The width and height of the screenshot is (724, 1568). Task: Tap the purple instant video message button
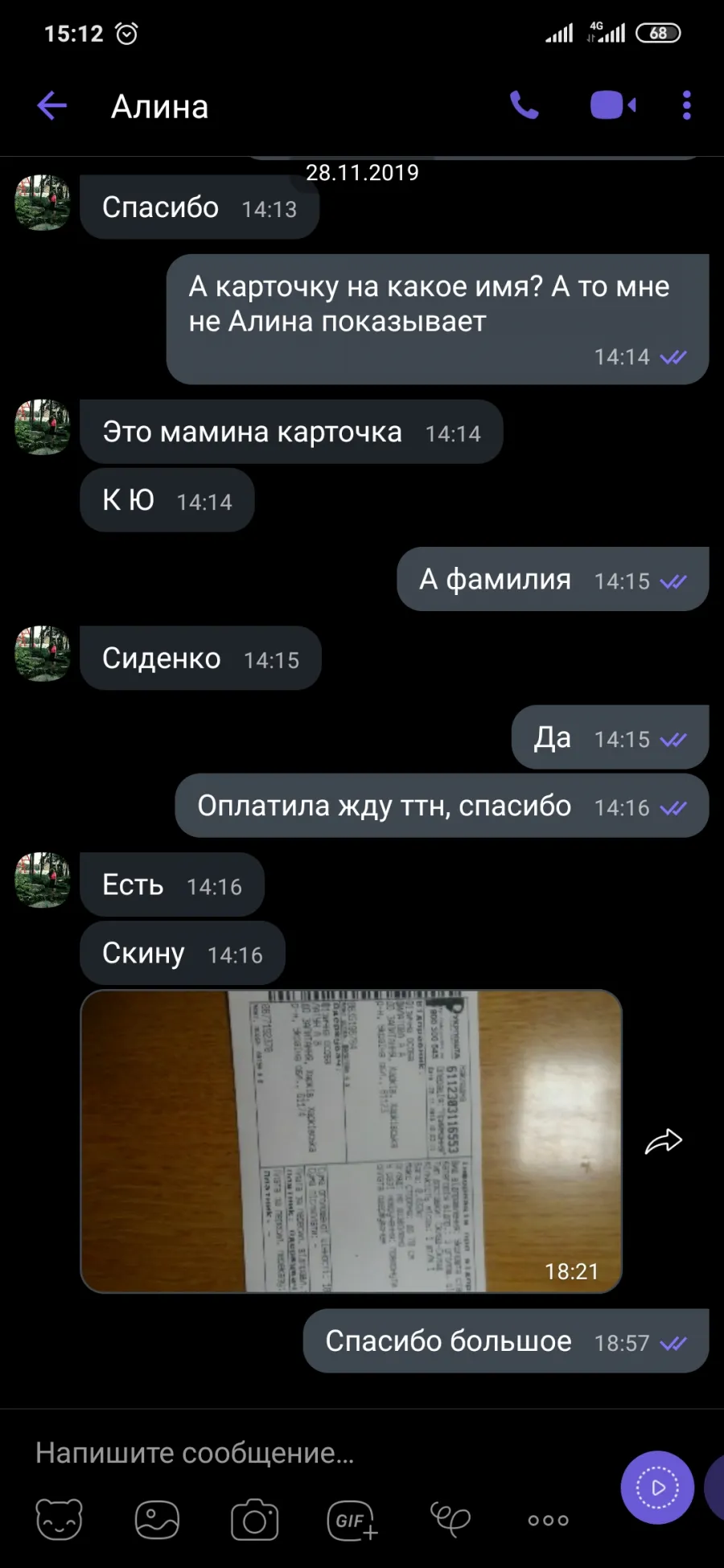tap(657, 1488)
